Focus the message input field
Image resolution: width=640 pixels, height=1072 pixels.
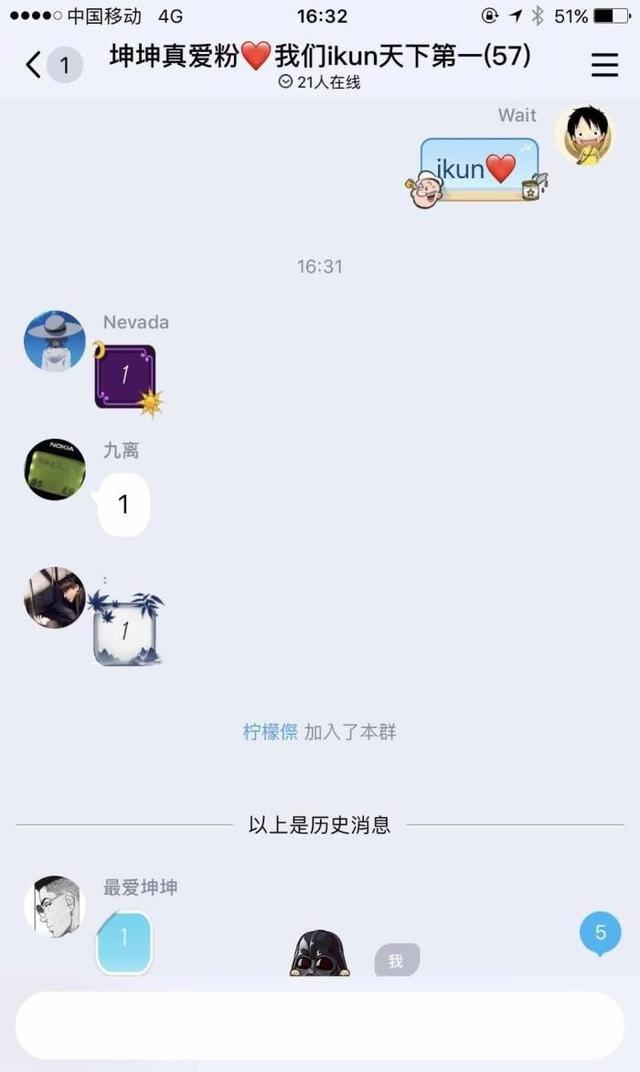tap(320, 1025)
